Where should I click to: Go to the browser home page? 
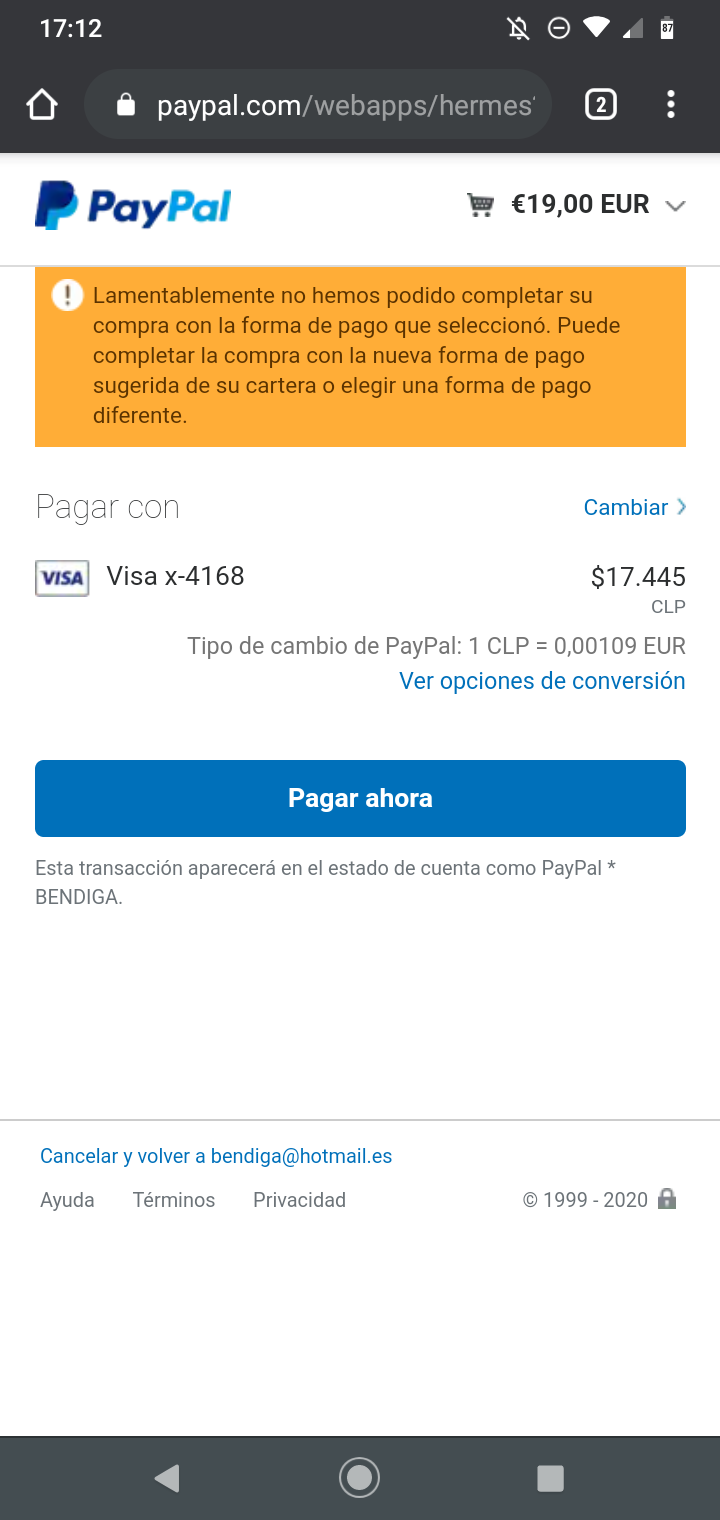(x=42, y=104)
